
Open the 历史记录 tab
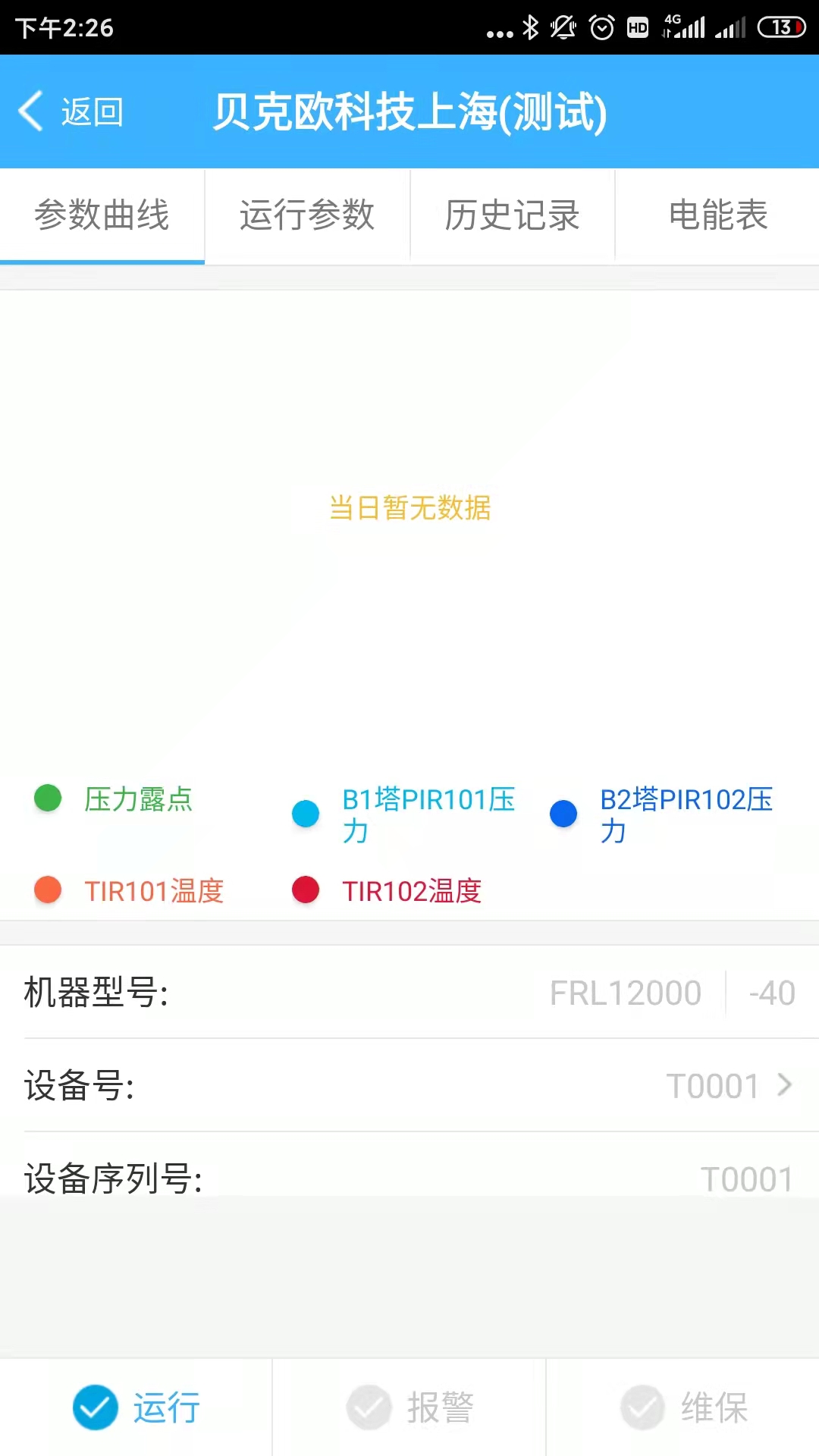point(513,215)
